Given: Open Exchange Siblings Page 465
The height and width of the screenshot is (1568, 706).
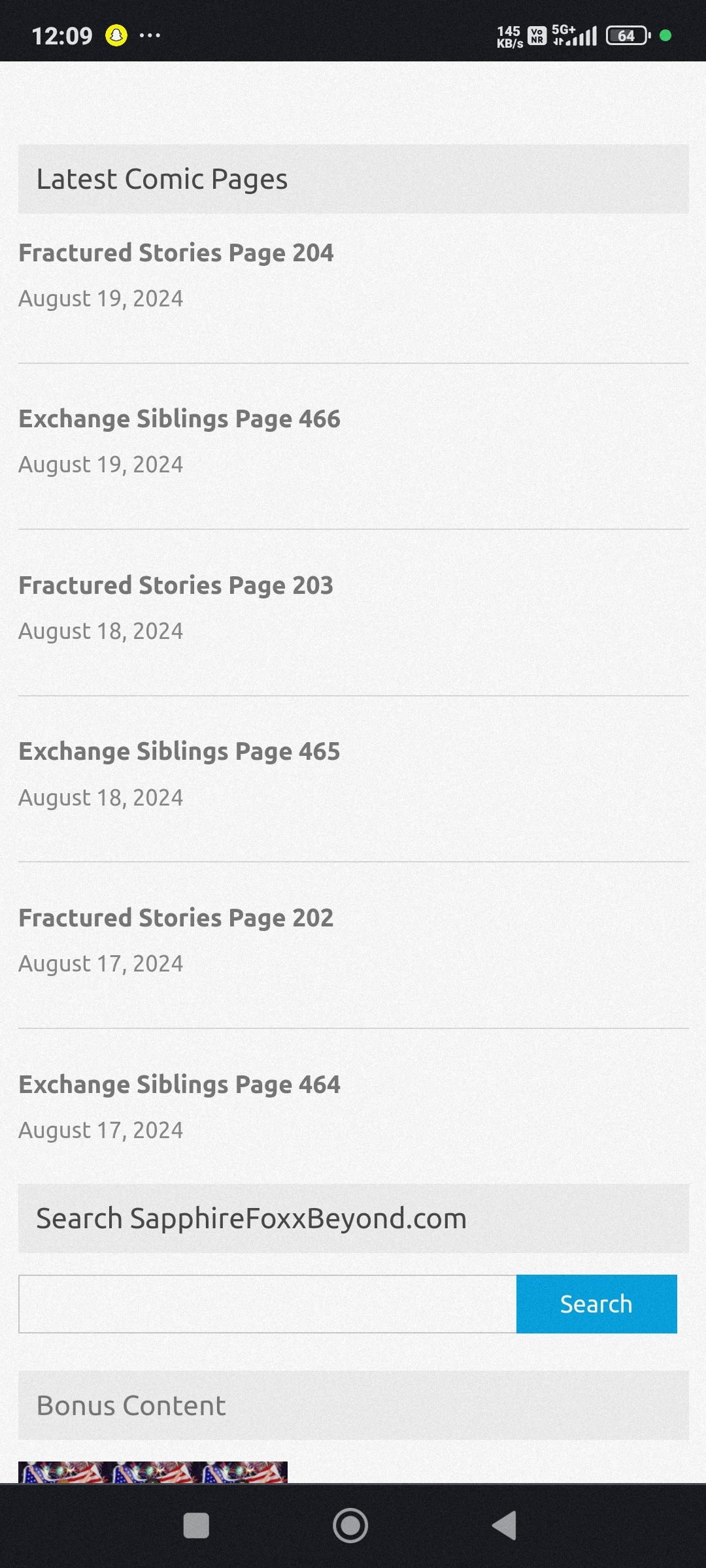Looking at the screenshot, I should pyautogui.click(x=179, y=751).
